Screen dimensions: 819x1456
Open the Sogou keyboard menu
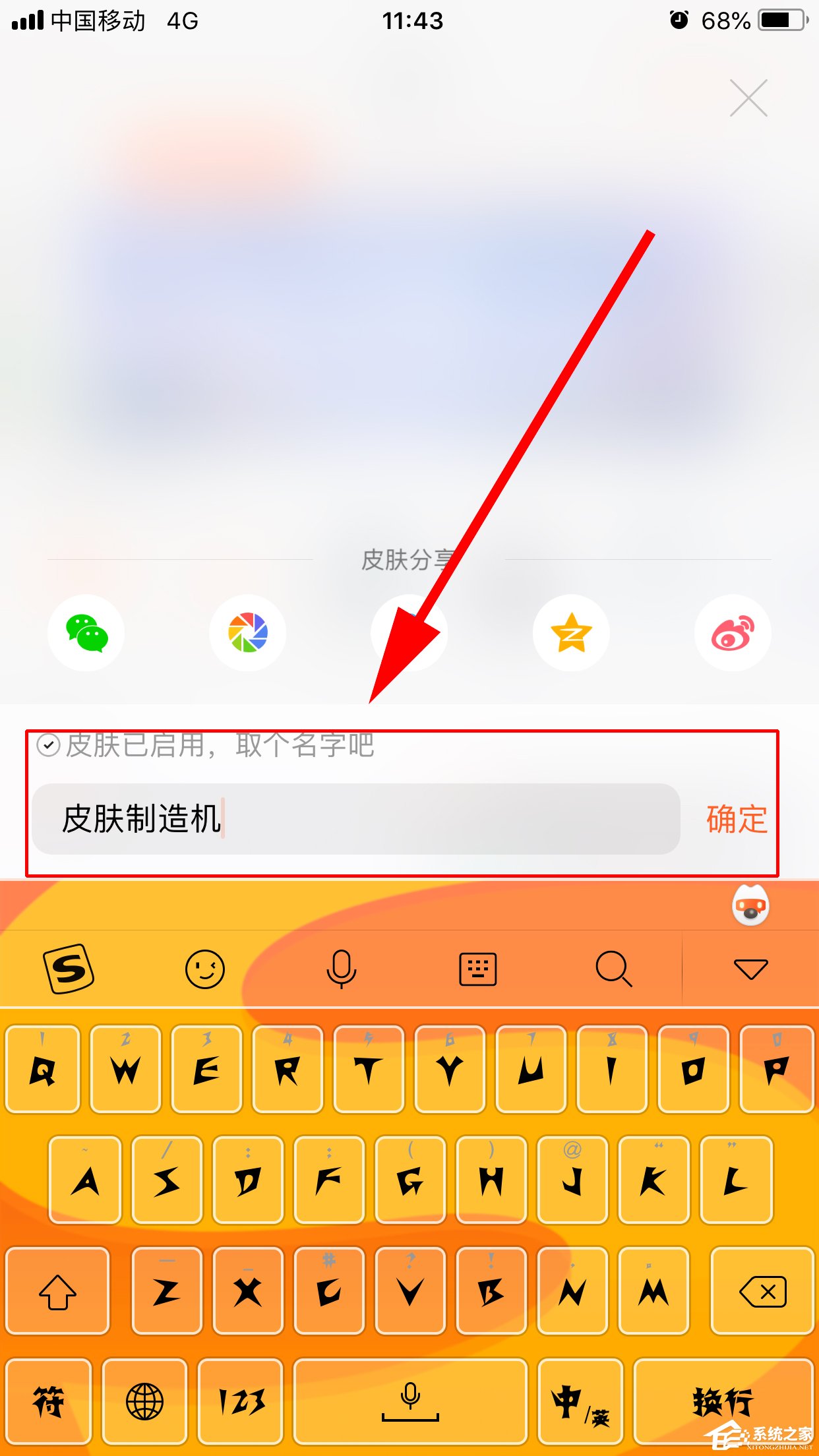click(69, 969)
